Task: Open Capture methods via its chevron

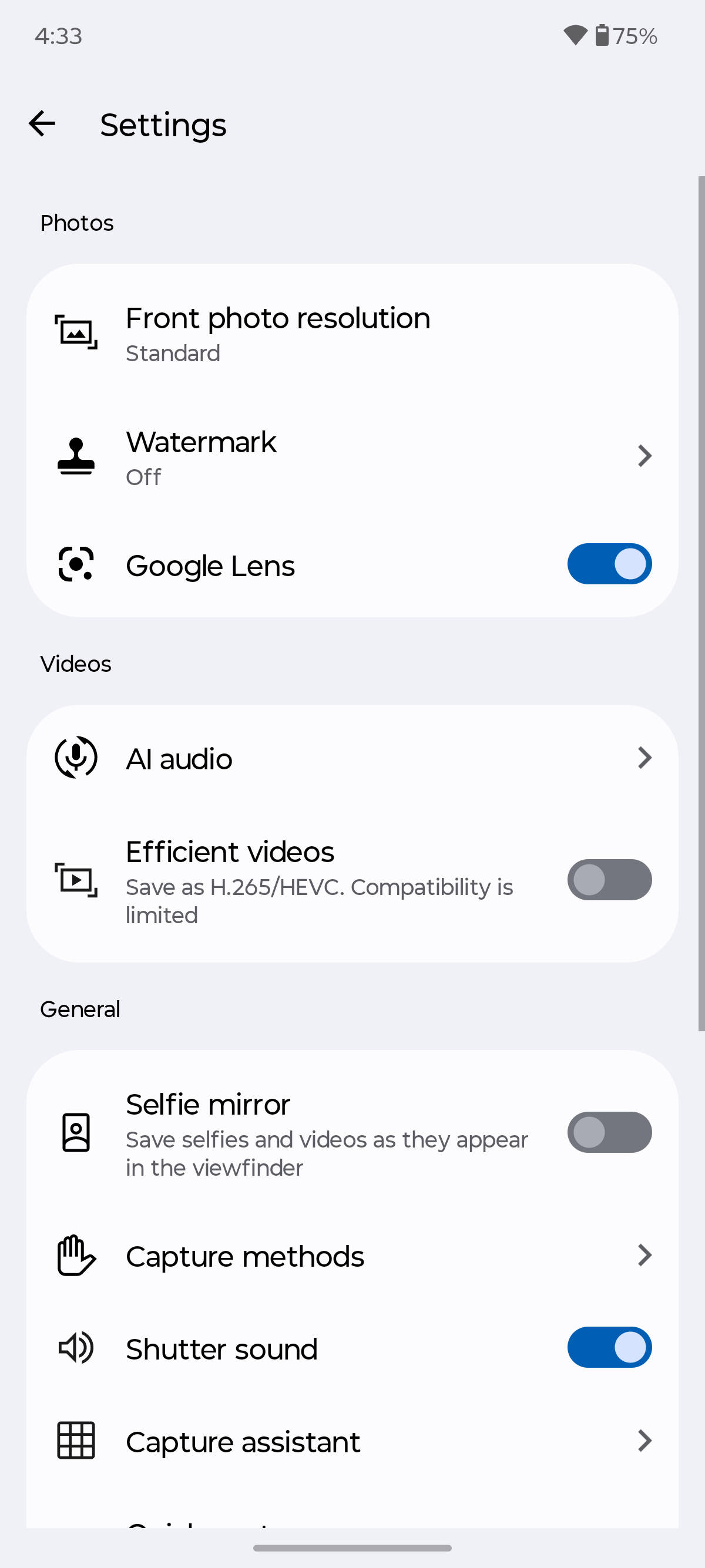Action: pyautogui.click(x=644, y=1255)
